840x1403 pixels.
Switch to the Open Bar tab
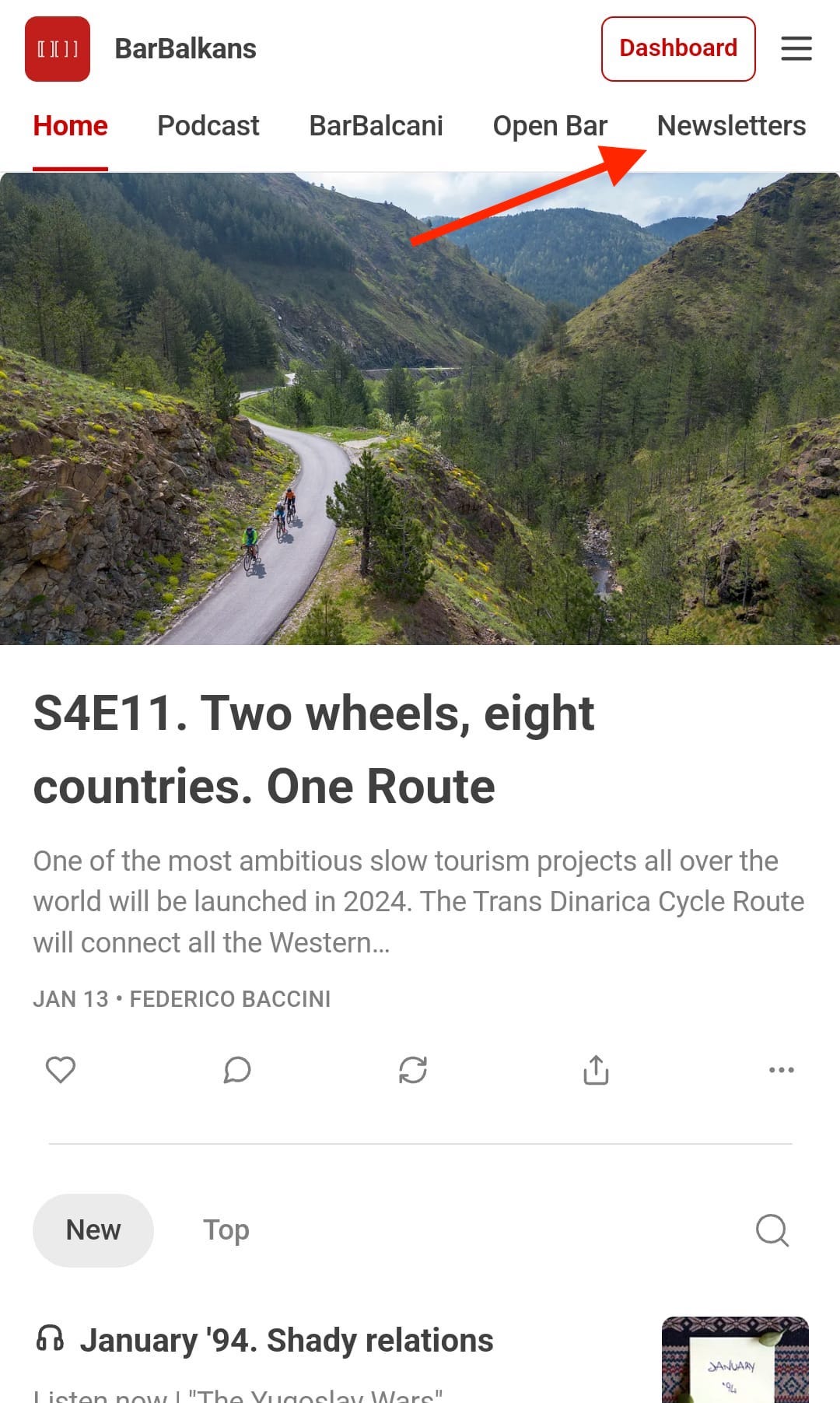pyautogui.click(x=550, y=126)
